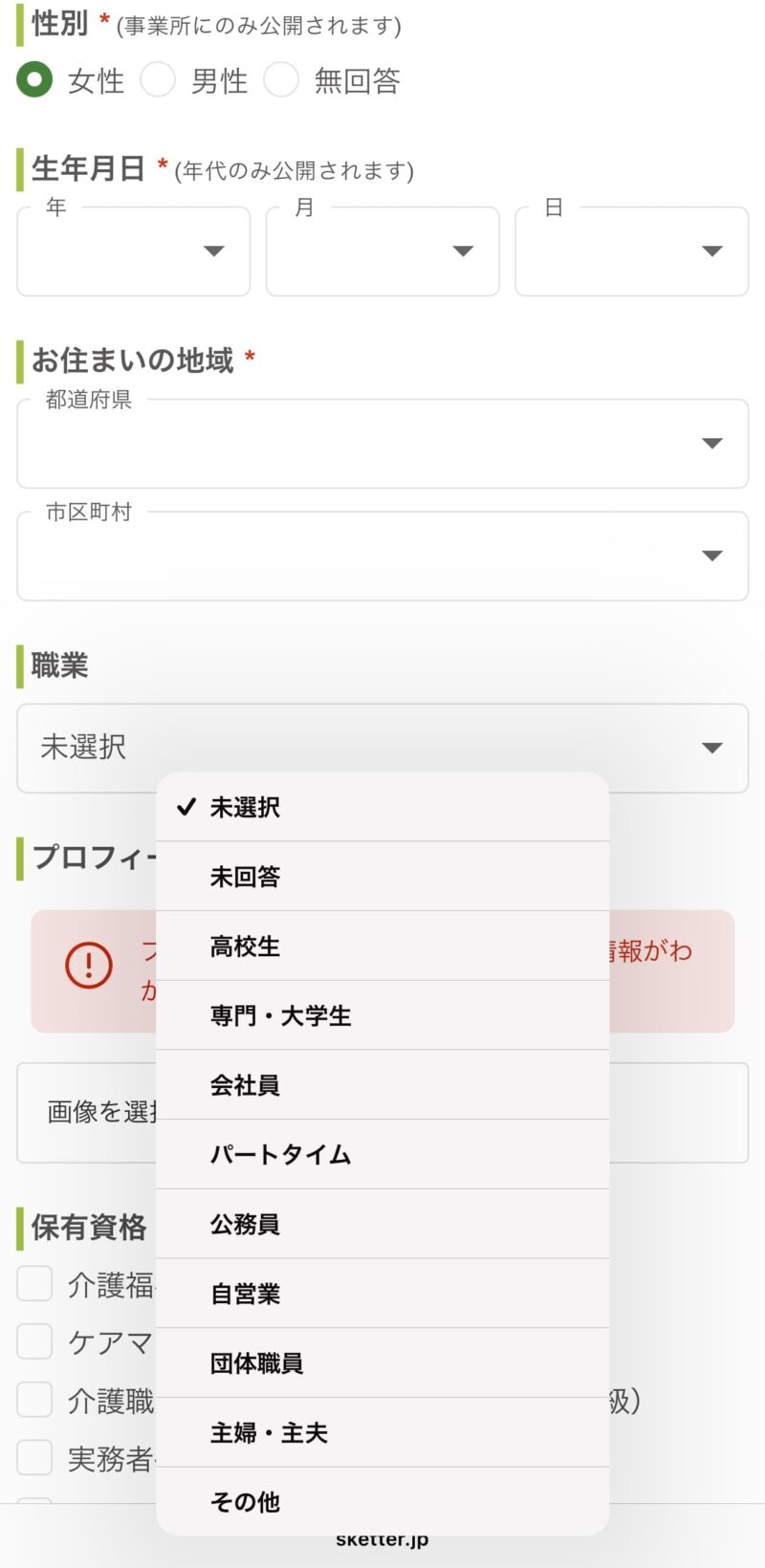This screenshot has width=765, height=1568.
Task: Select 専門・大学生 as occupation
Action: [382, 1015]
